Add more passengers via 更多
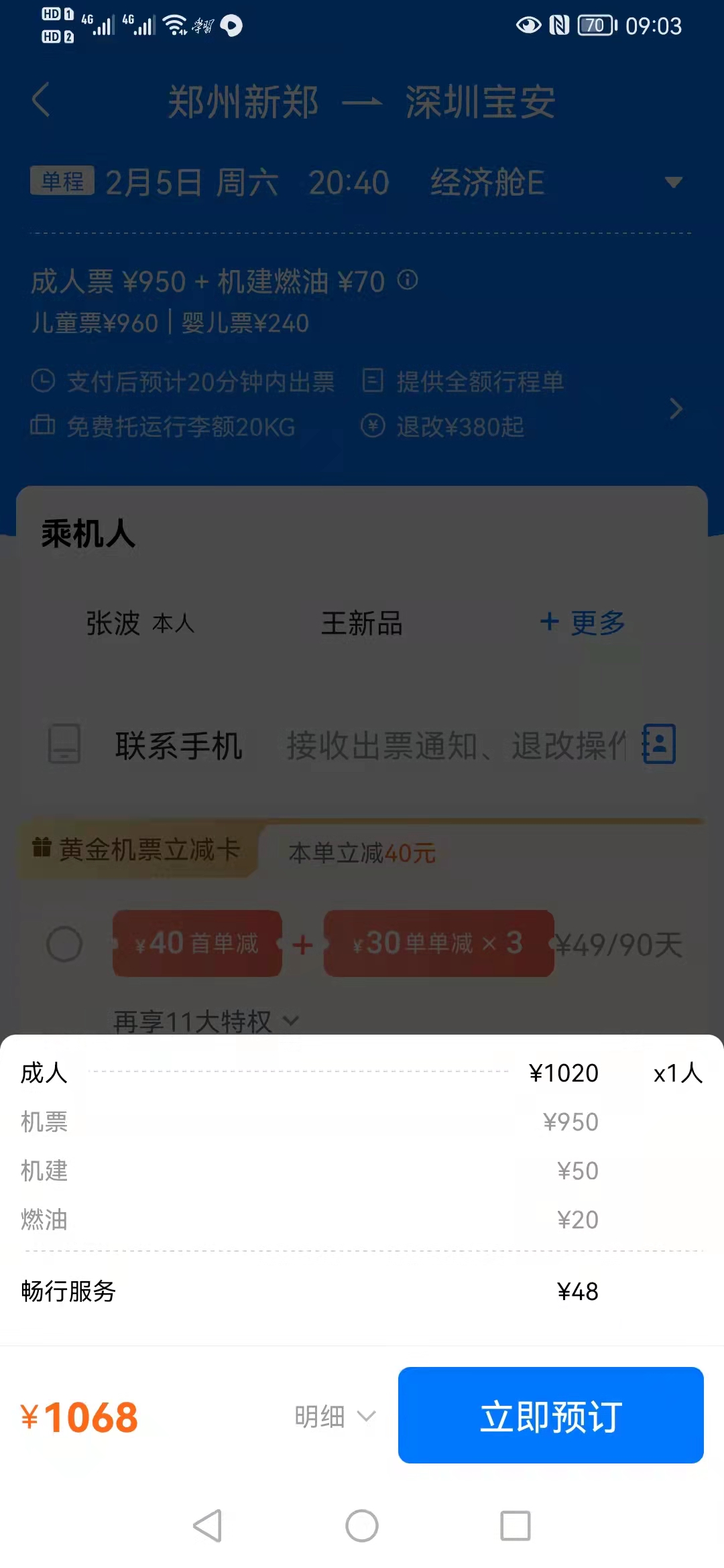This screenshot has height=1568, width=724. (582, 623)
